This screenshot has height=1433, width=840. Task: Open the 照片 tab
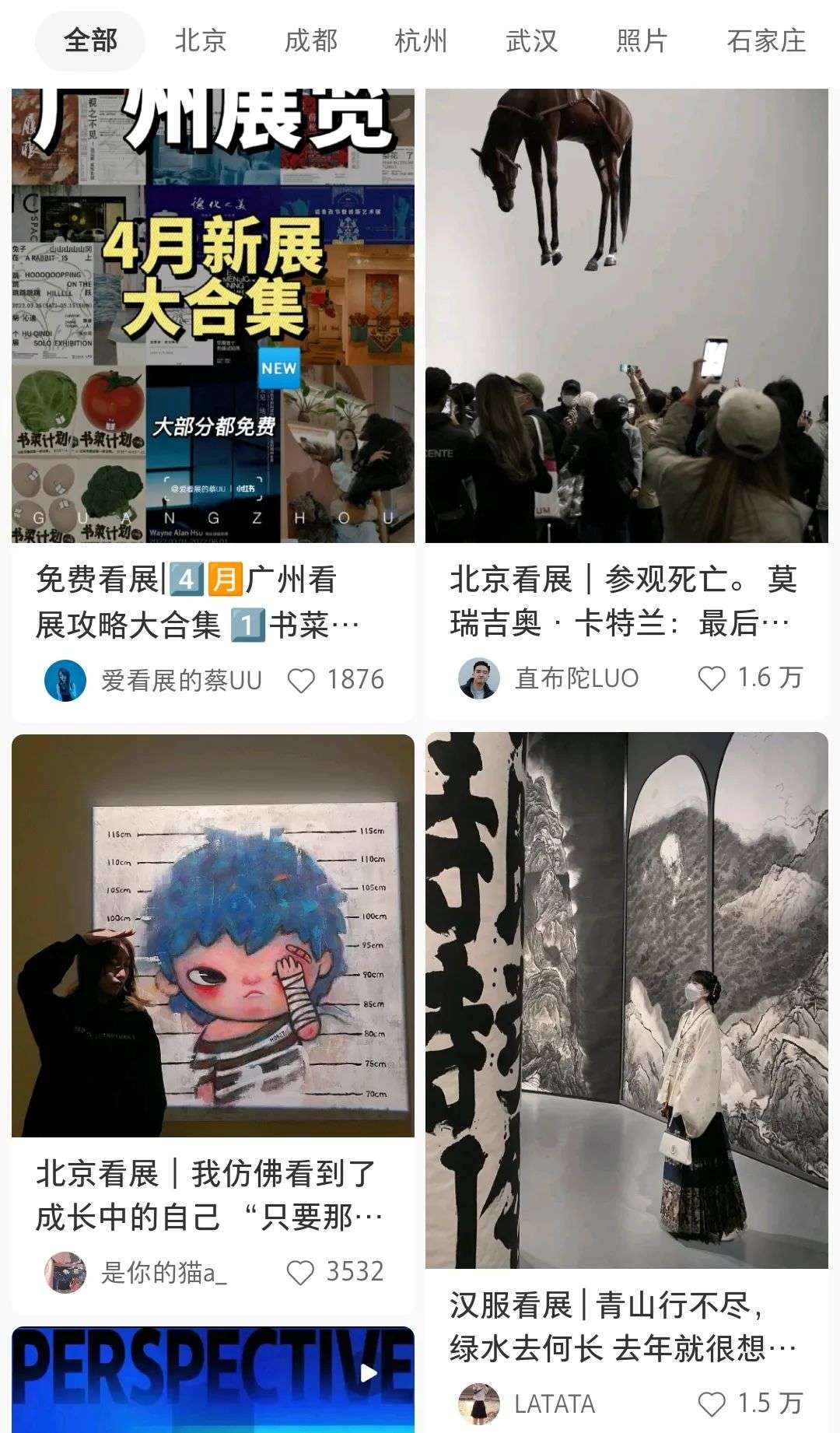642,40
